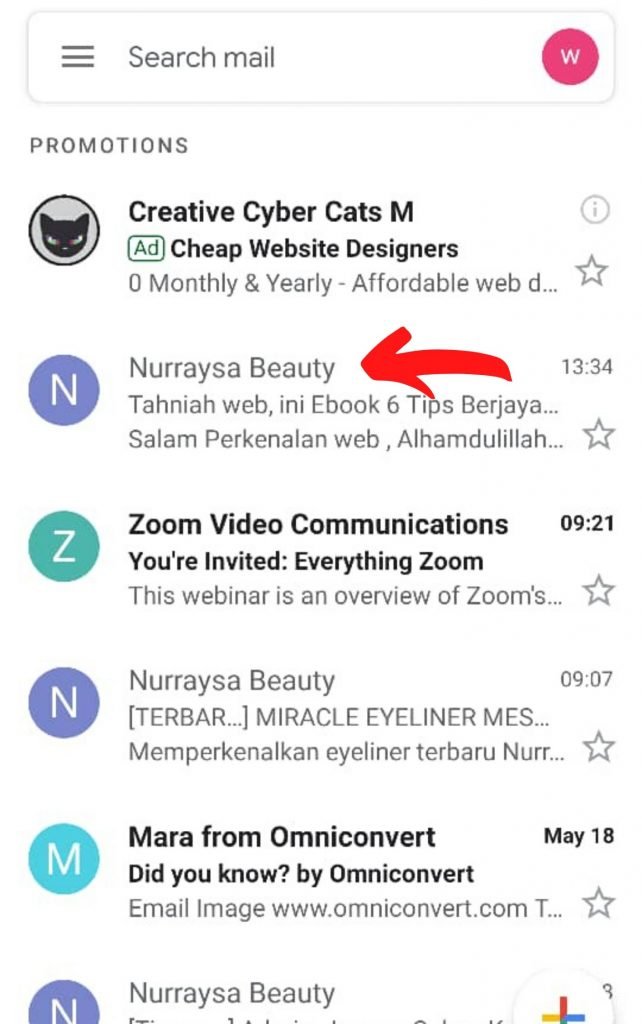Star the Tahniah web Ebook email
Screen dimensions: 642x1024
pos(598,434)
